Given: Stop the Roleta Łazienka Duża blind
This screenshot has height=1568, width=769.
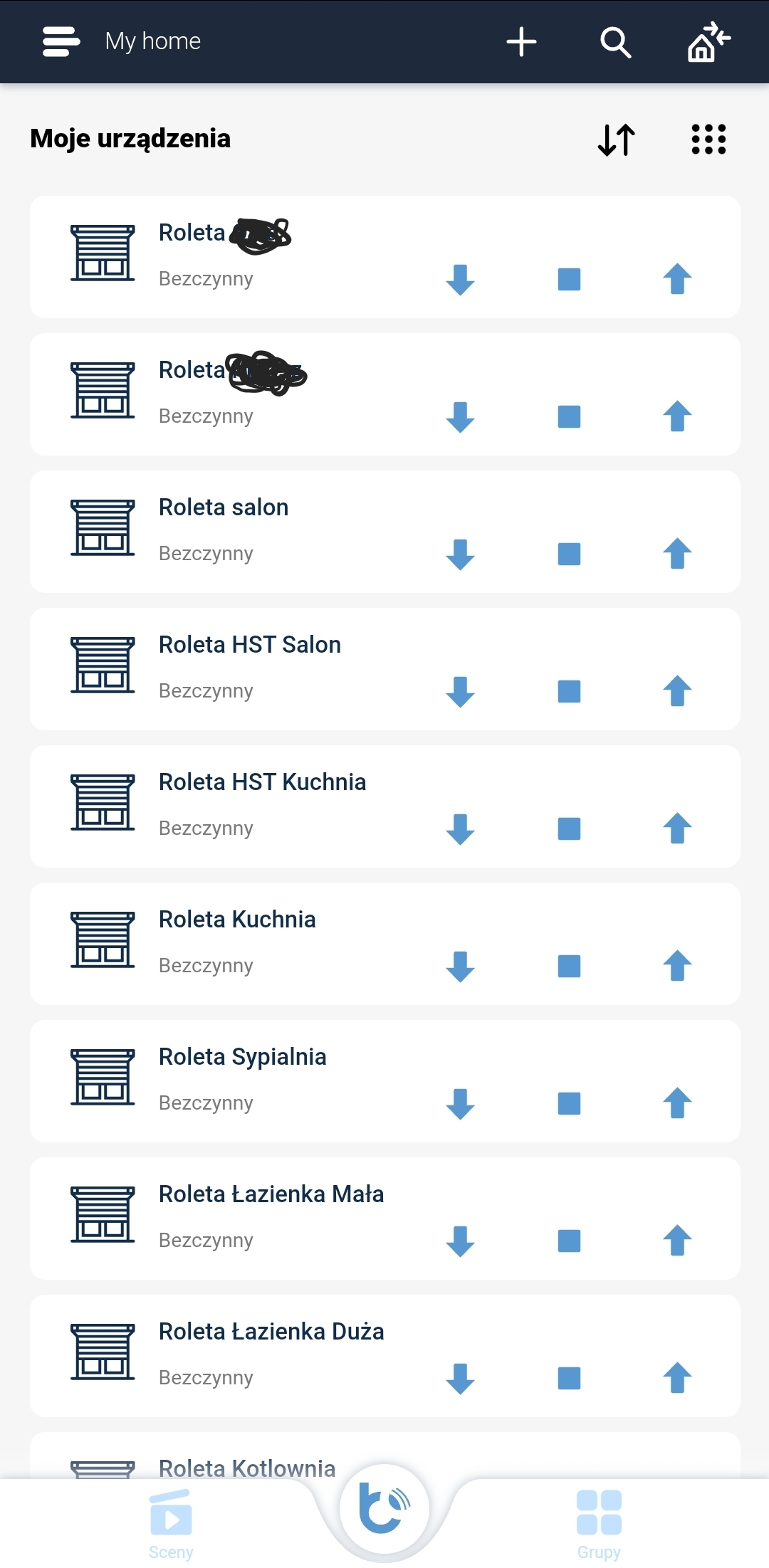Looking at the screenshot, I should (x=569, y=1378).
